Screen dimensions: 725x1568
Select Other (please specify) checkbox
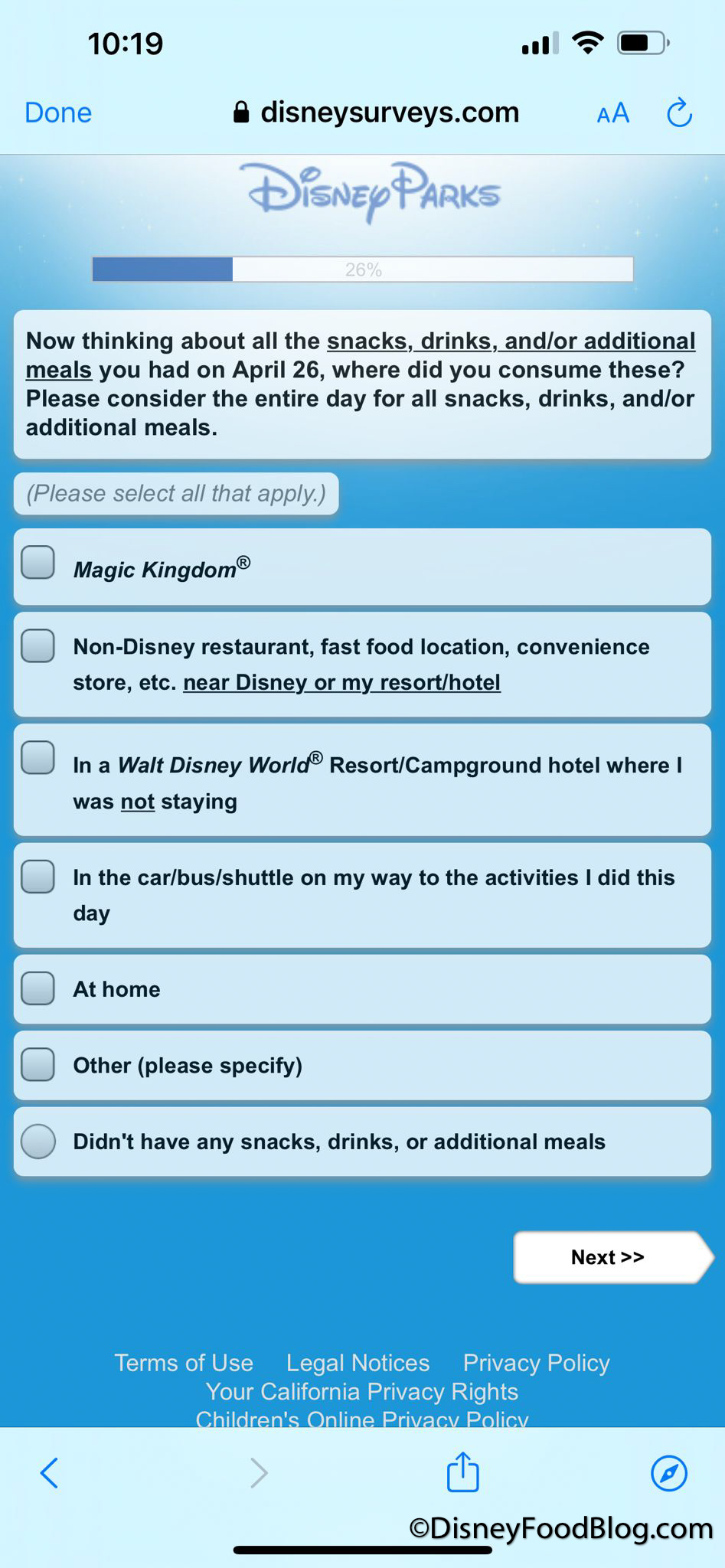[38, 1064]
